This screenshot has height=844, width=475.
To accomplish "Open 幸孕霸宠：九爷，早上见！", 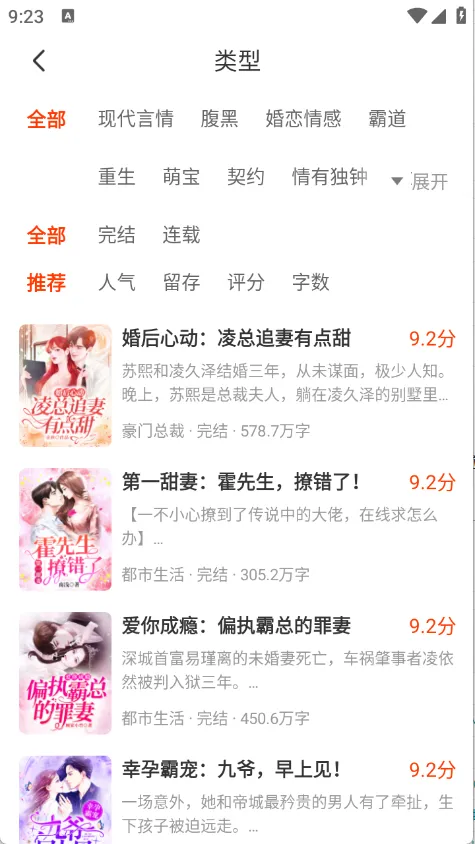I will [237, 798].
